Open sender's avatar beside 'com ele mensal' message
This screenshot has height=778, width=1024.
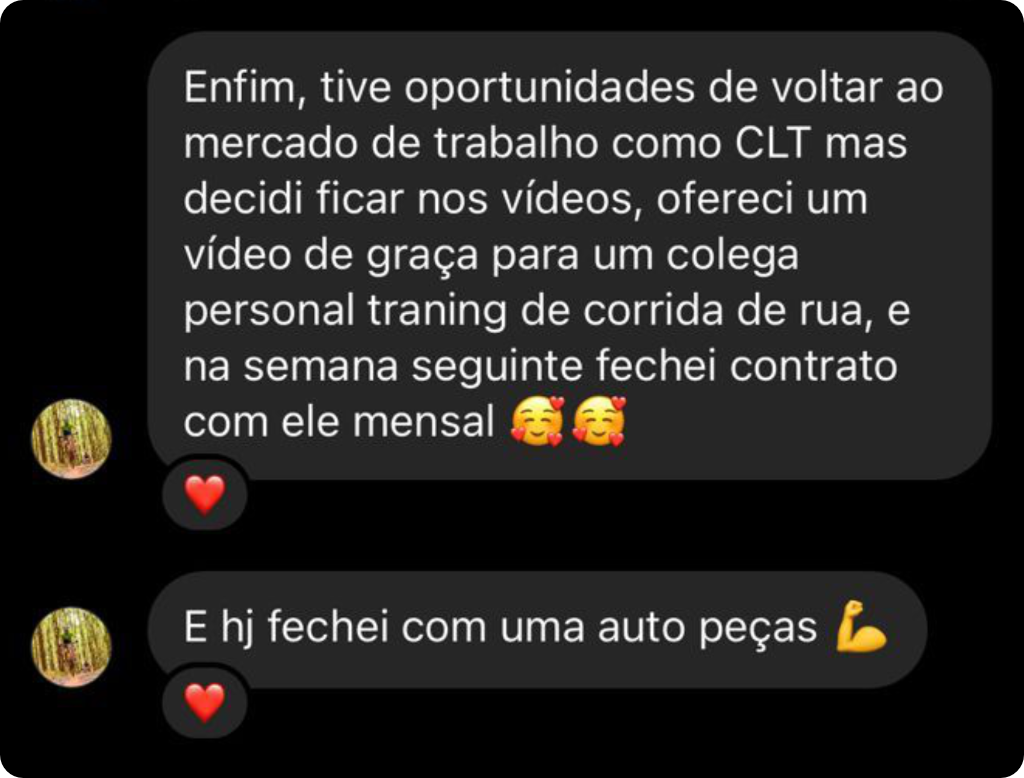tap(71, 439)
